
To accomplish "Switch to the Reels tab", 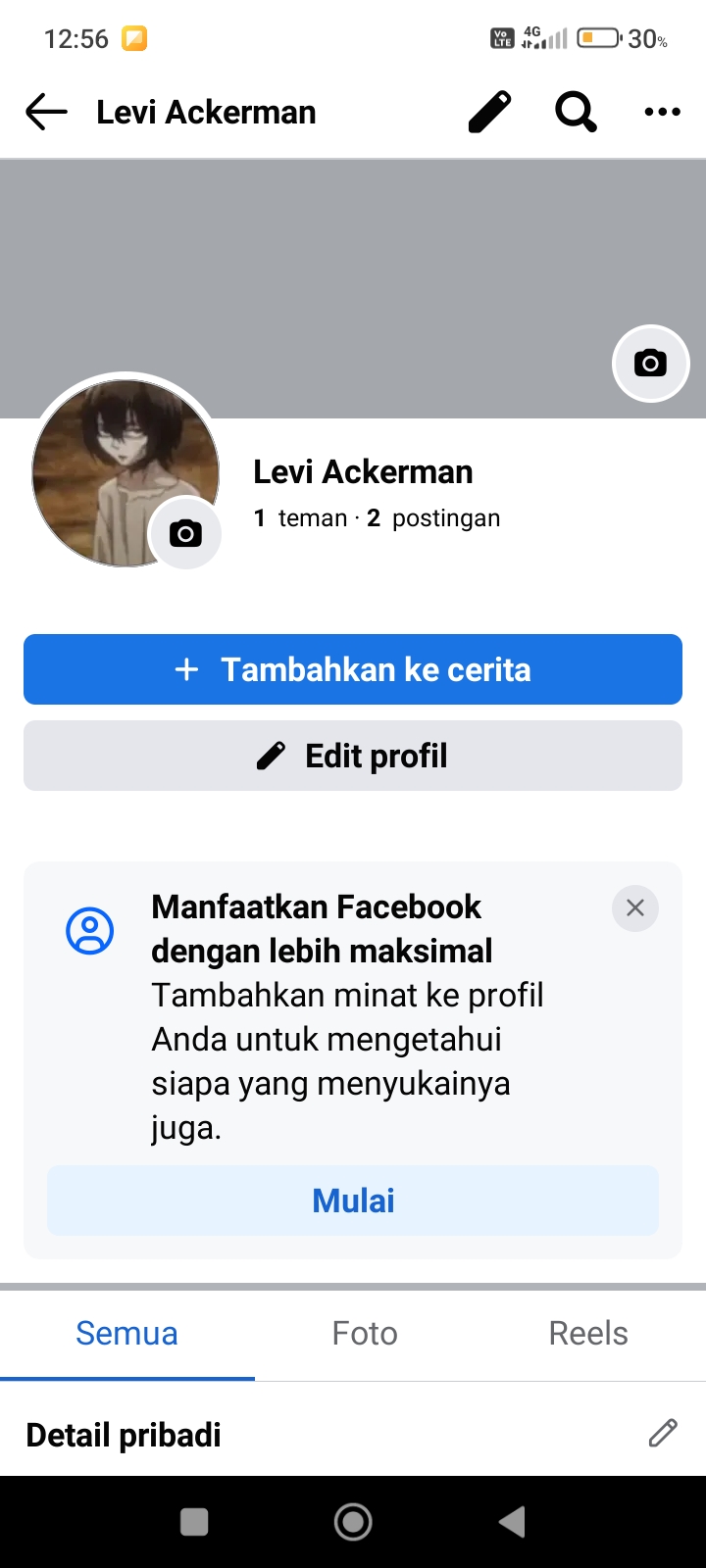I will [x=588, y=1334].
